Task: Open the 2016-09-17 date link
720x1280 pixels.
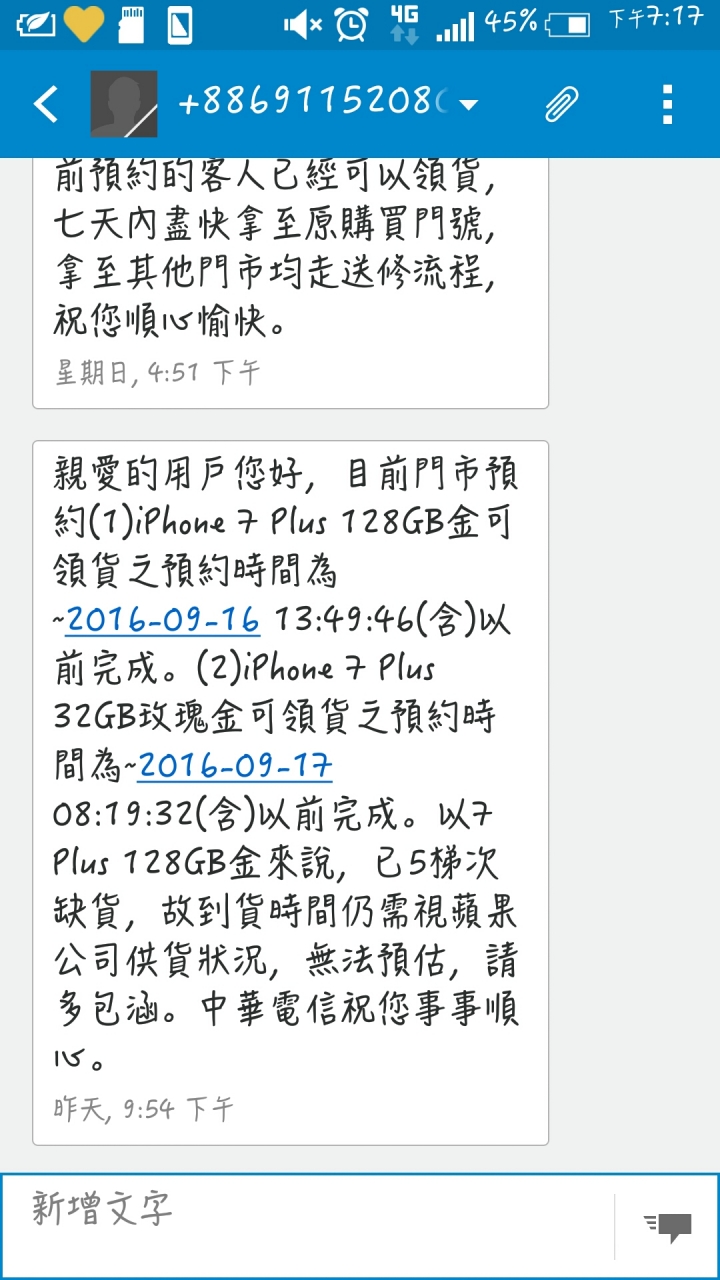Action: tap(235, 766)
